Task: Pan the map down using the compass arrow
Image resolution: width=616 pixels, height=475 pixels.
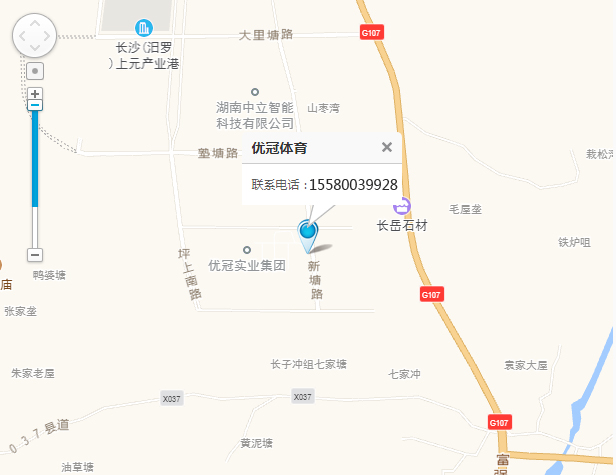Action: [x=35, y=51]
